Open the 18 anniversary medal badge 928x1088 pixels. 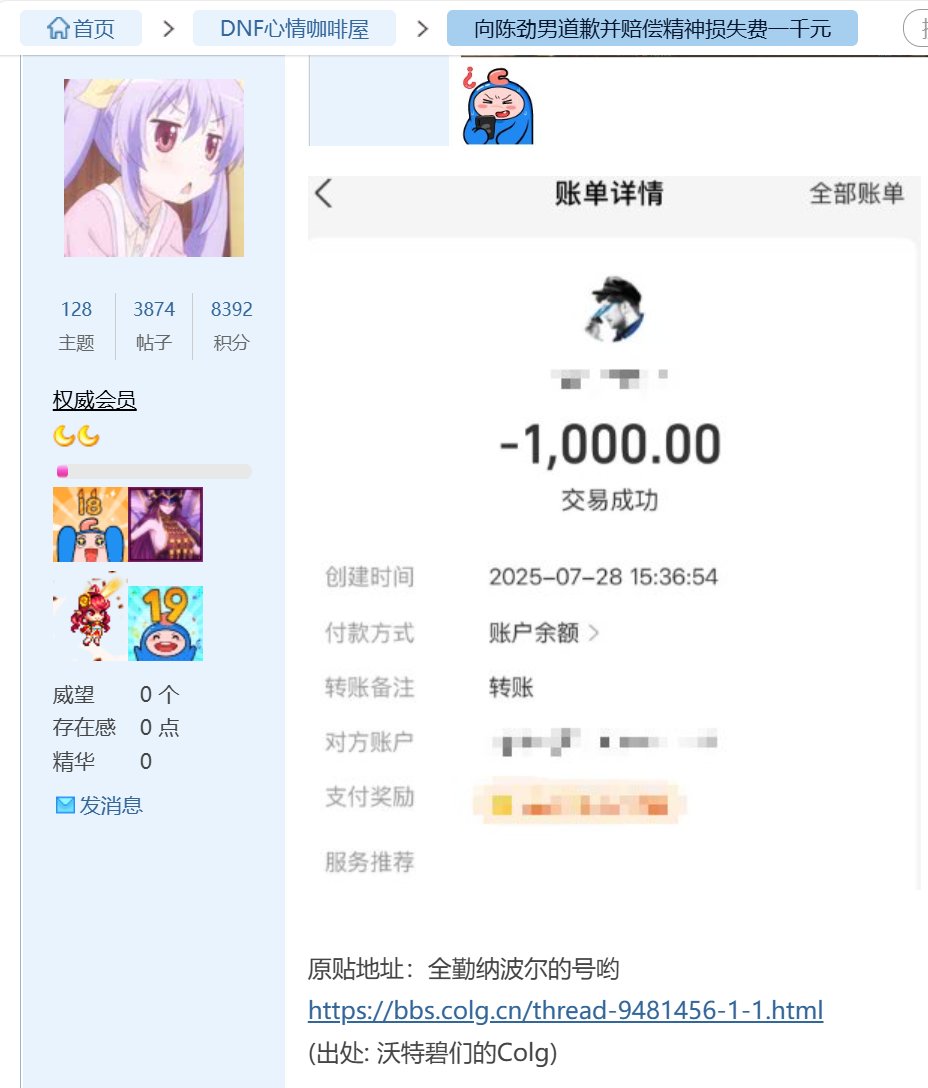tap(90, 524)
